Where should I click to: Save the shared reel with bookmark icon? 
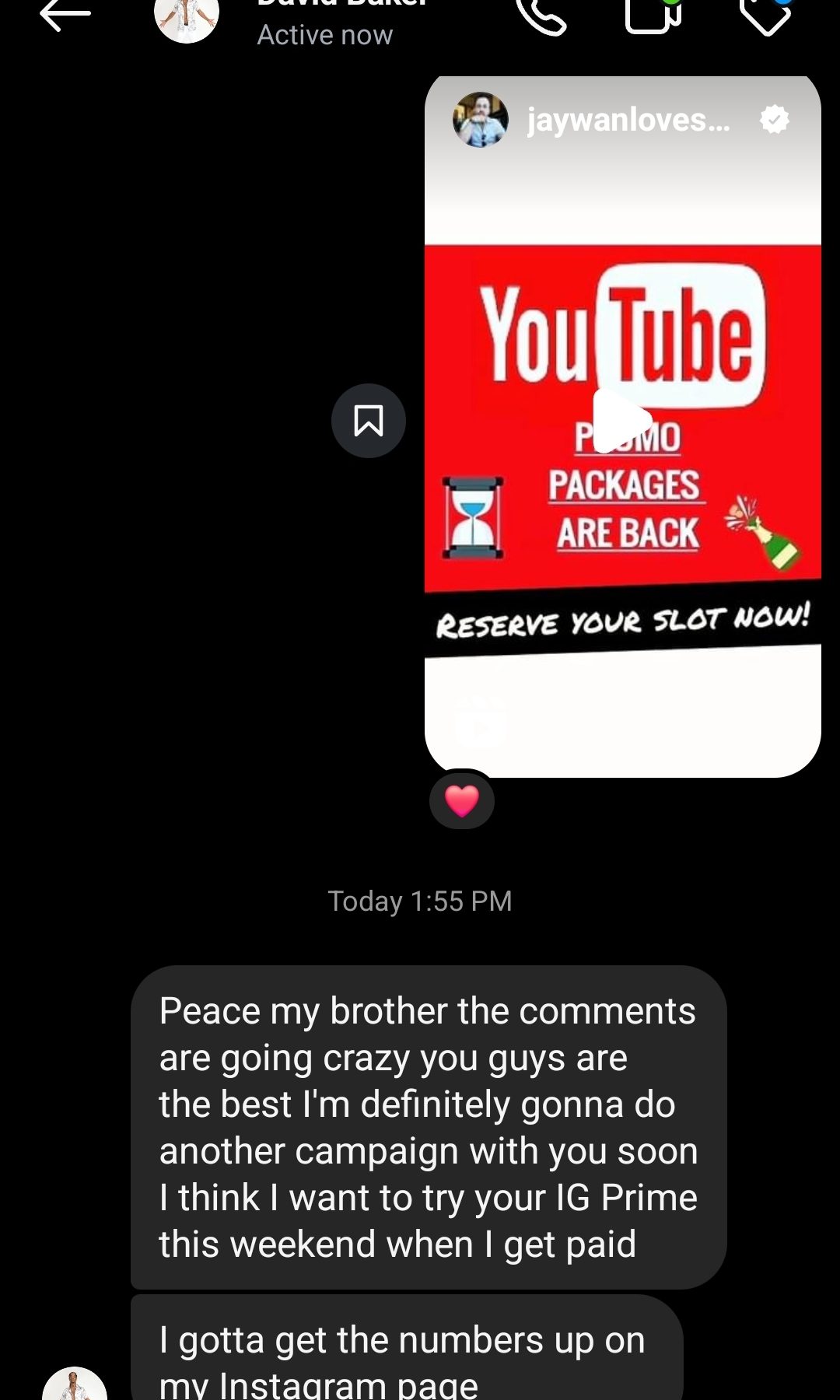point(369,421)
